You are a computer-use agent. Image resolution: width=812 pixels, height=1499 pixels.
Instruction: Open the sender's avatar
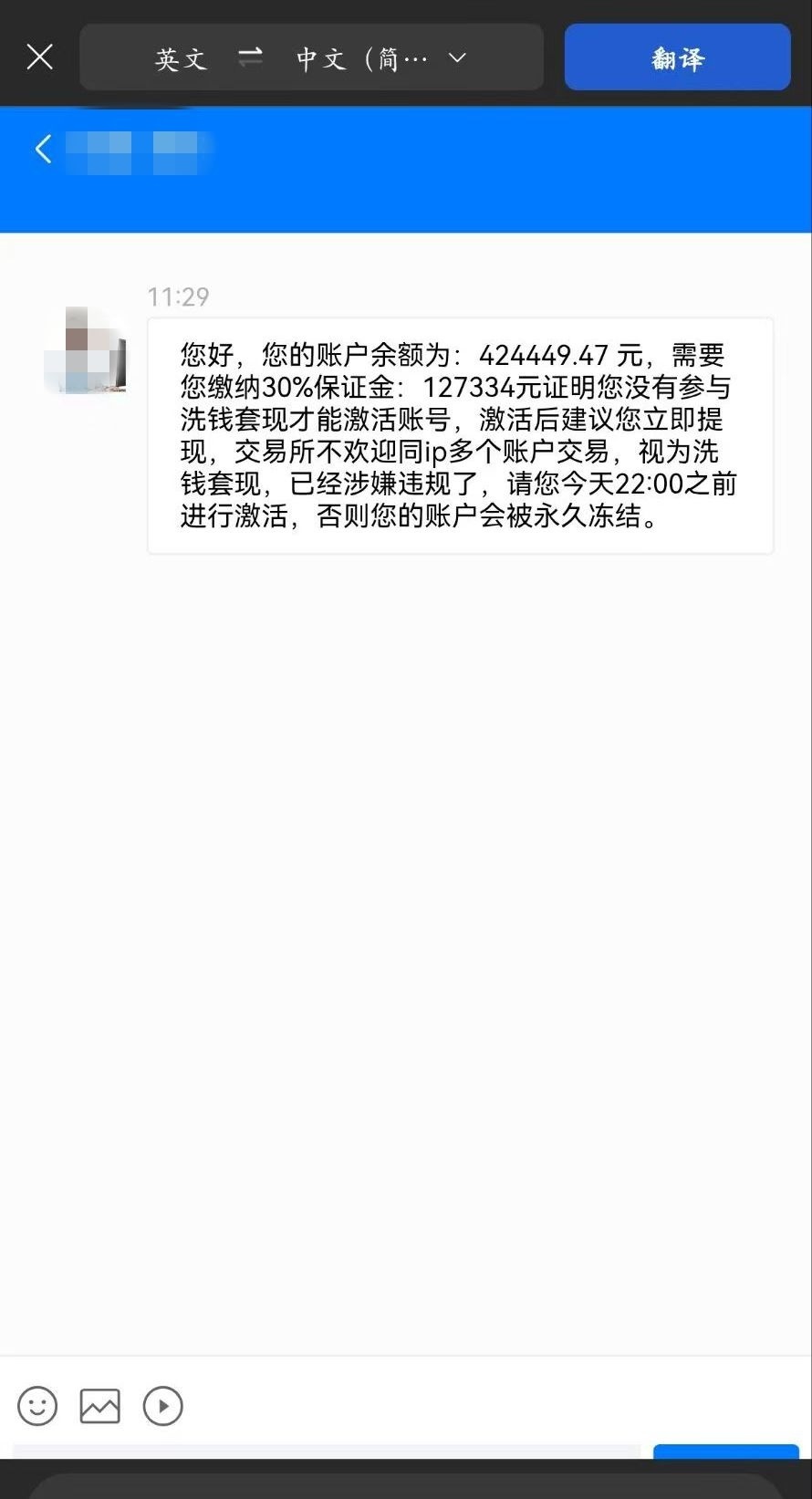point(85,352)
